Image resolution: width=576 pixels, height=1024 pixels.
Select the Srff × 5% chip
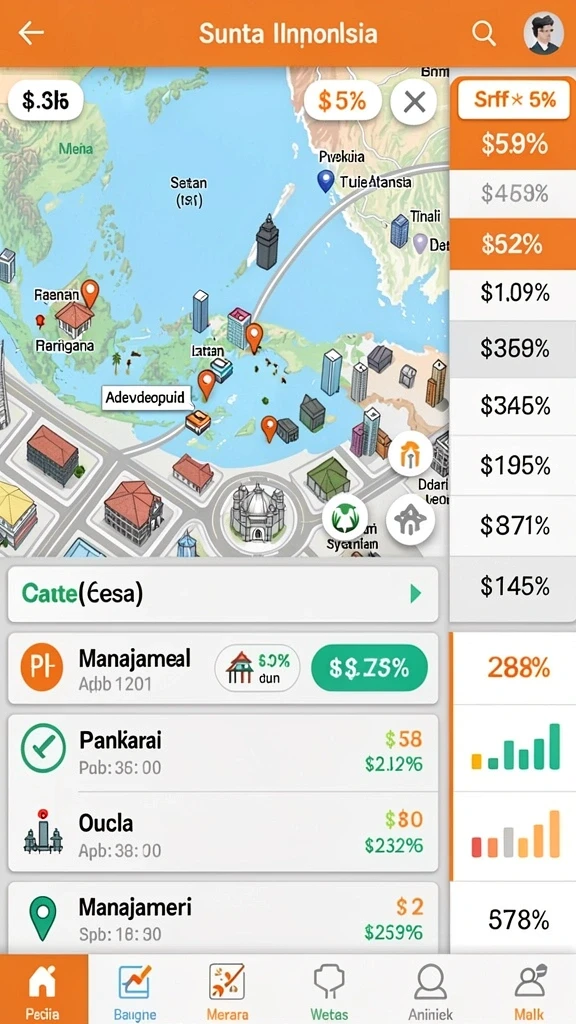point(514,99)
